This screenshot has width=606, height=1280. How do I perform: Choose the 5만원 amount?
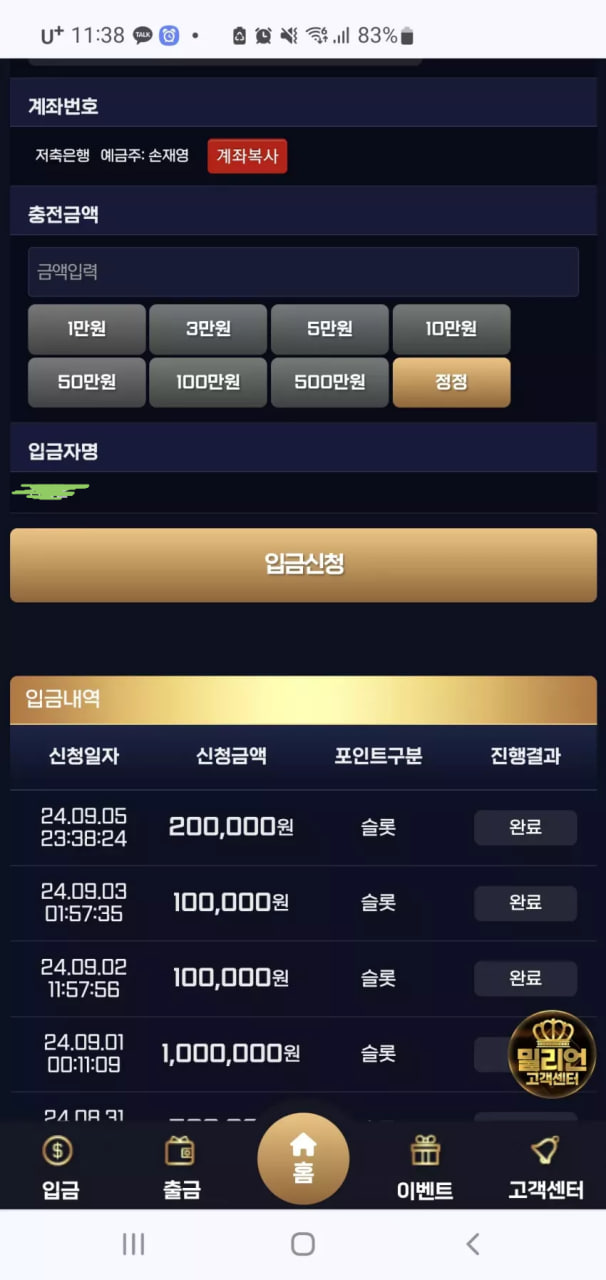pyautogui.click(x=330, y=329)
